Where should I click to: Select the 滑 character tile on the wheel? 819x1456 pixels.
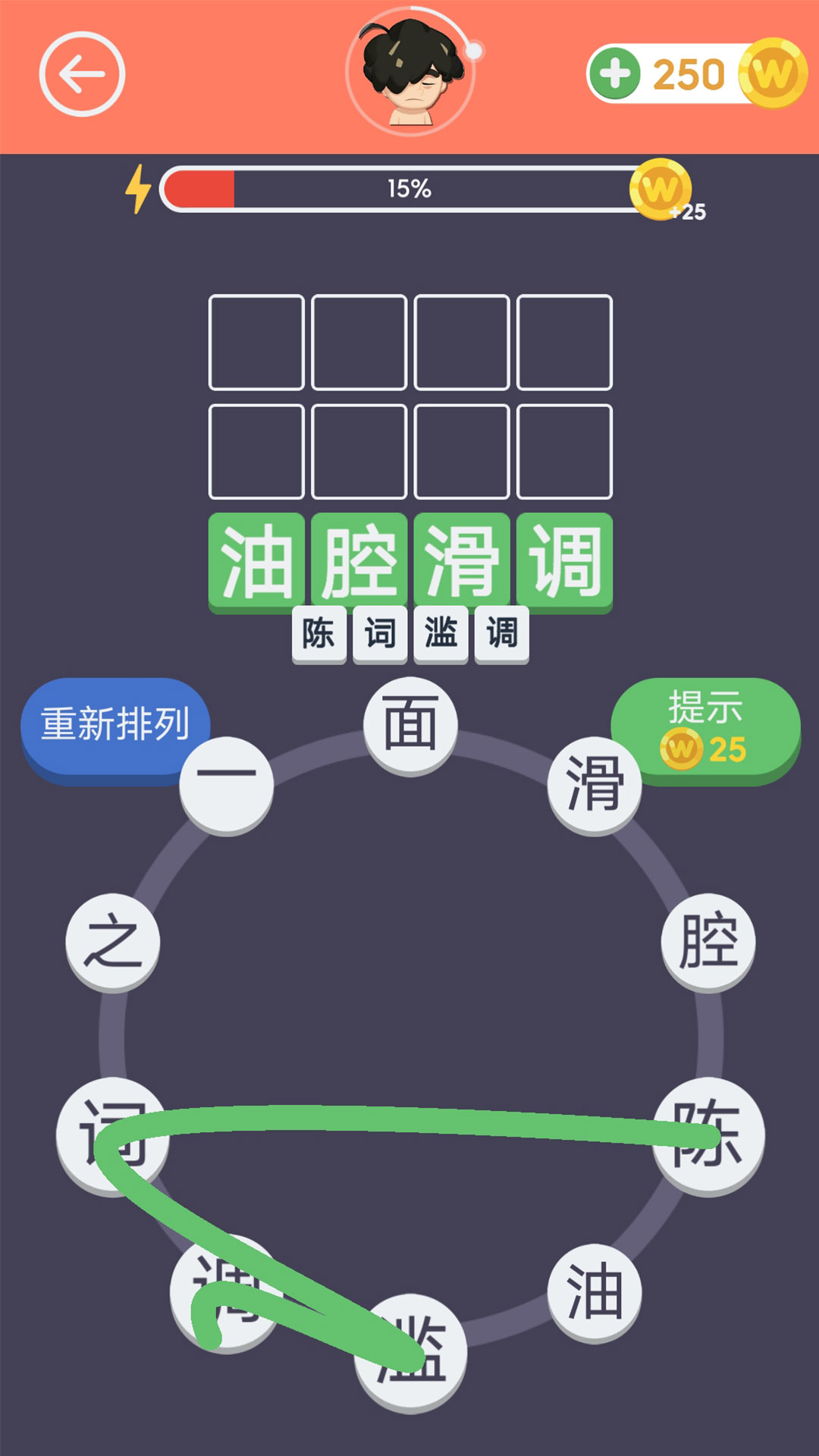pos(595,784)
